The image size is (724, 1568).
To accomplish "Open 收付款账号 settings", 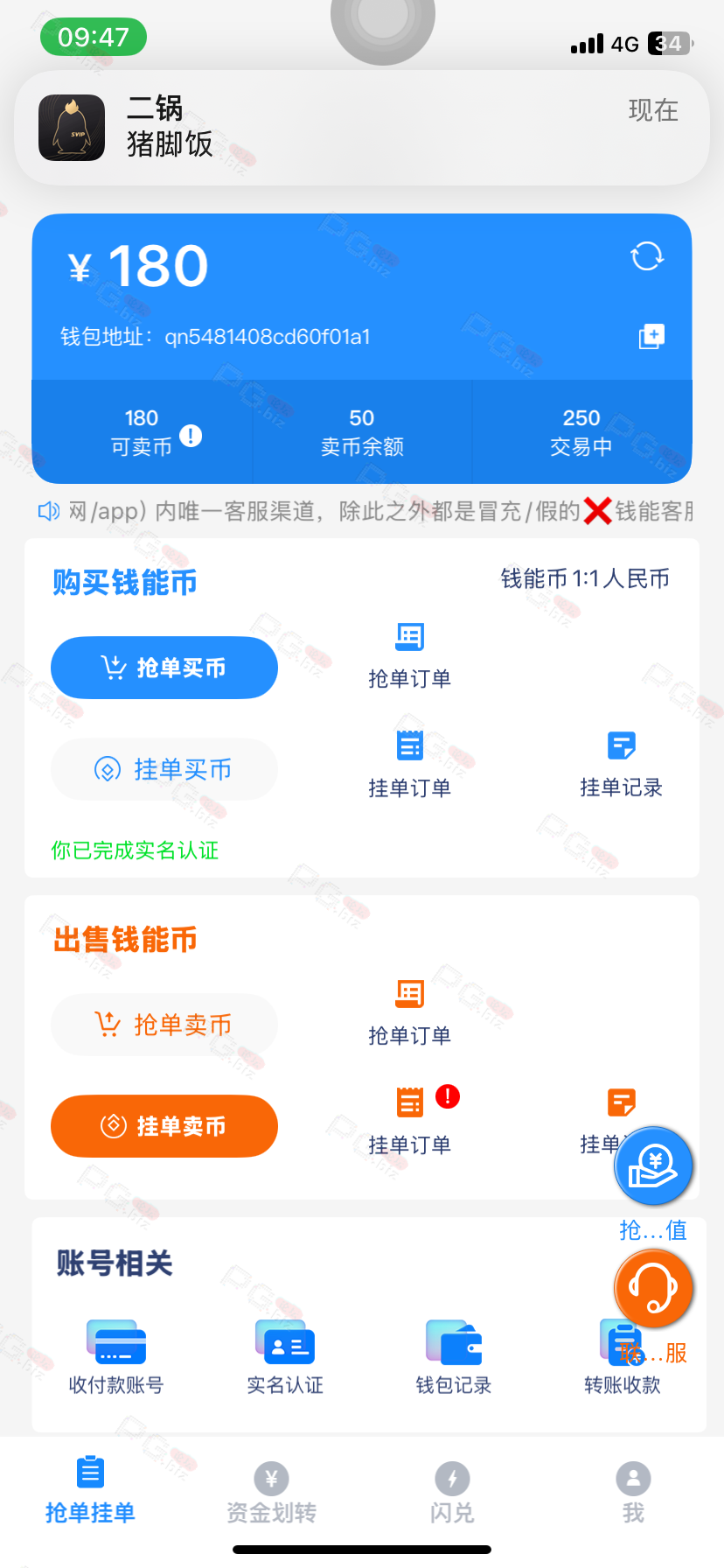I will click(x=116, y=1357).
